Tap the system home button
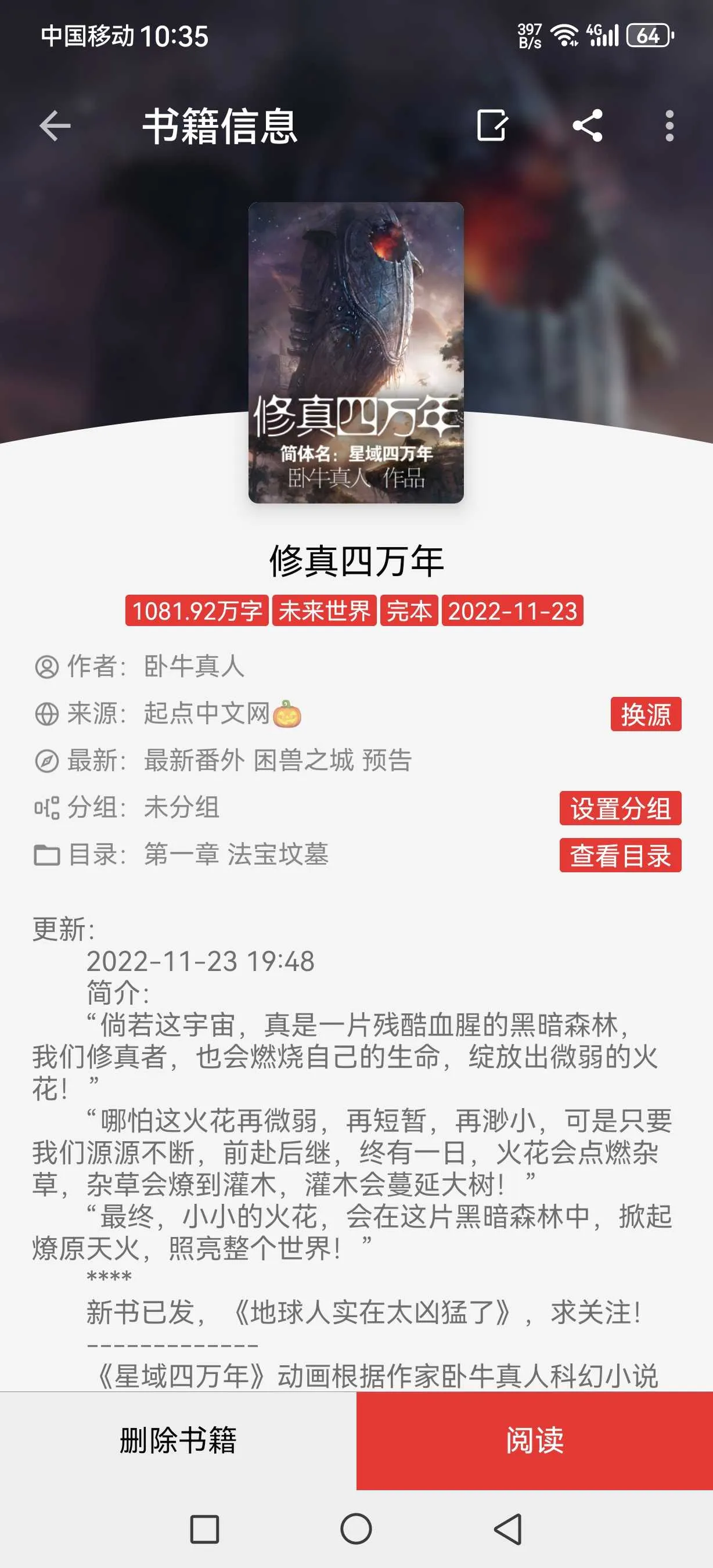Viewport: 713px width, 1568px height. point(356,1529)
